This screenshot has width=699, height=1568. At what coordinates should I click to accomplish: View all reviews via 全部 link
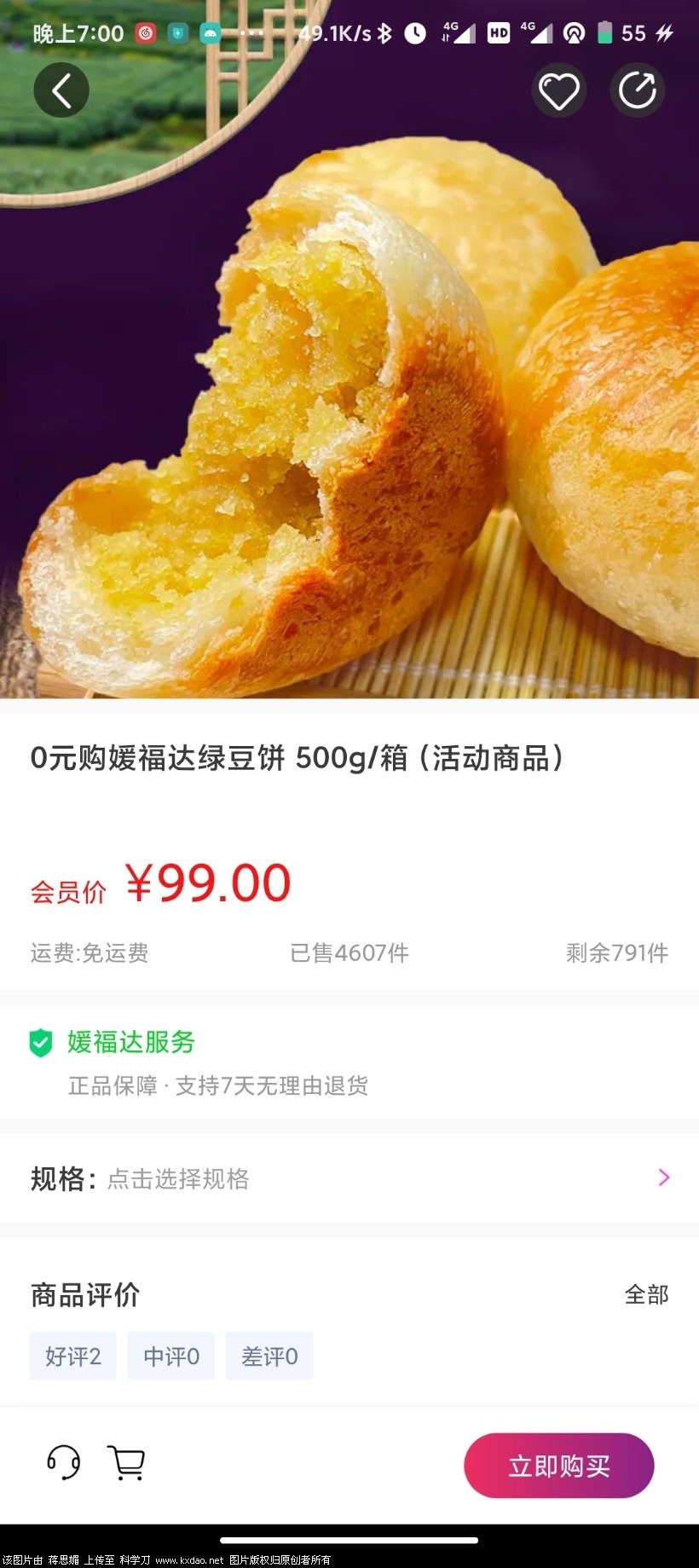pos(646,1294)
